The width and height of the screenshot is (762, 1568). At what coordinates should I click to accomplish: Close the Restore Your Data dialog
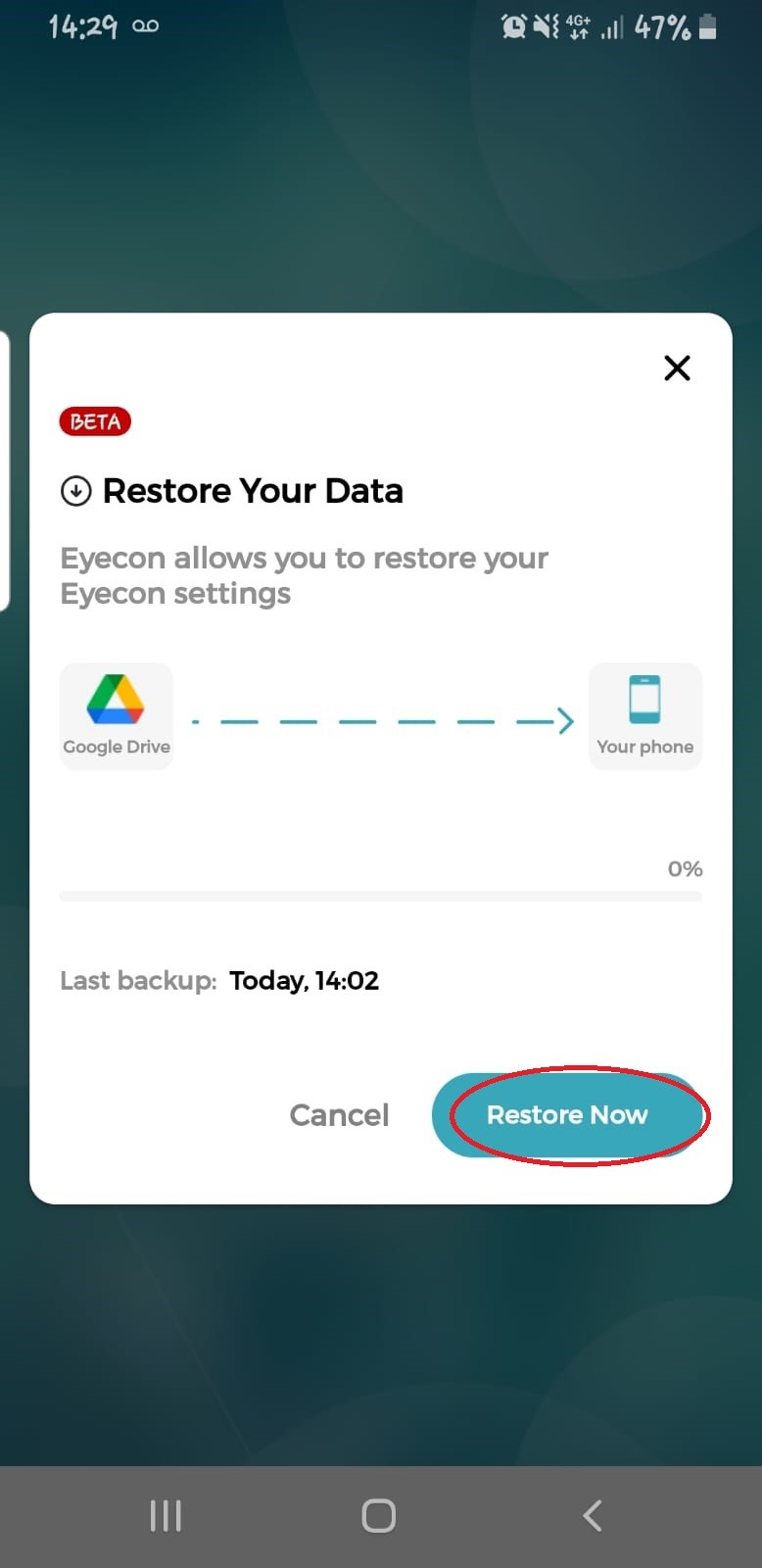pyautogui.click(x=677, y=367)
